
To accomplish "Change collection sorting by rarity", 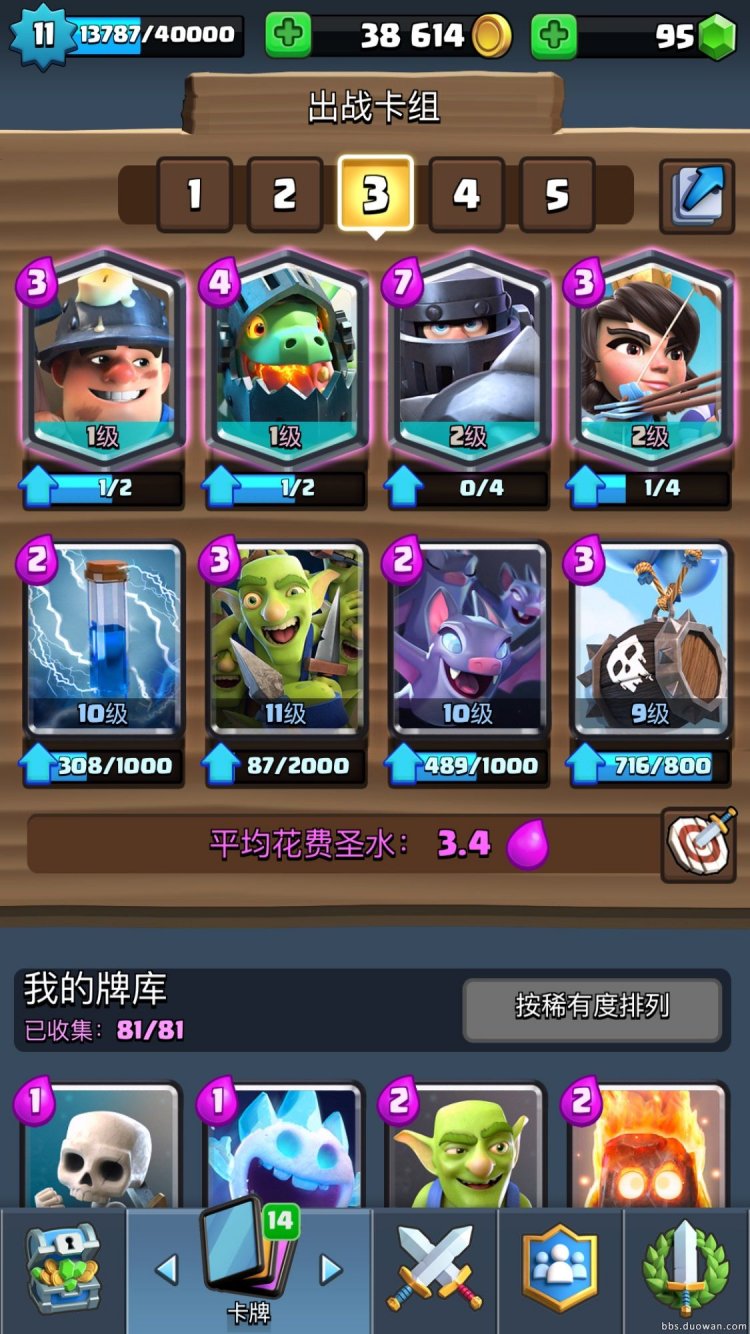I will click(591, 1006).
